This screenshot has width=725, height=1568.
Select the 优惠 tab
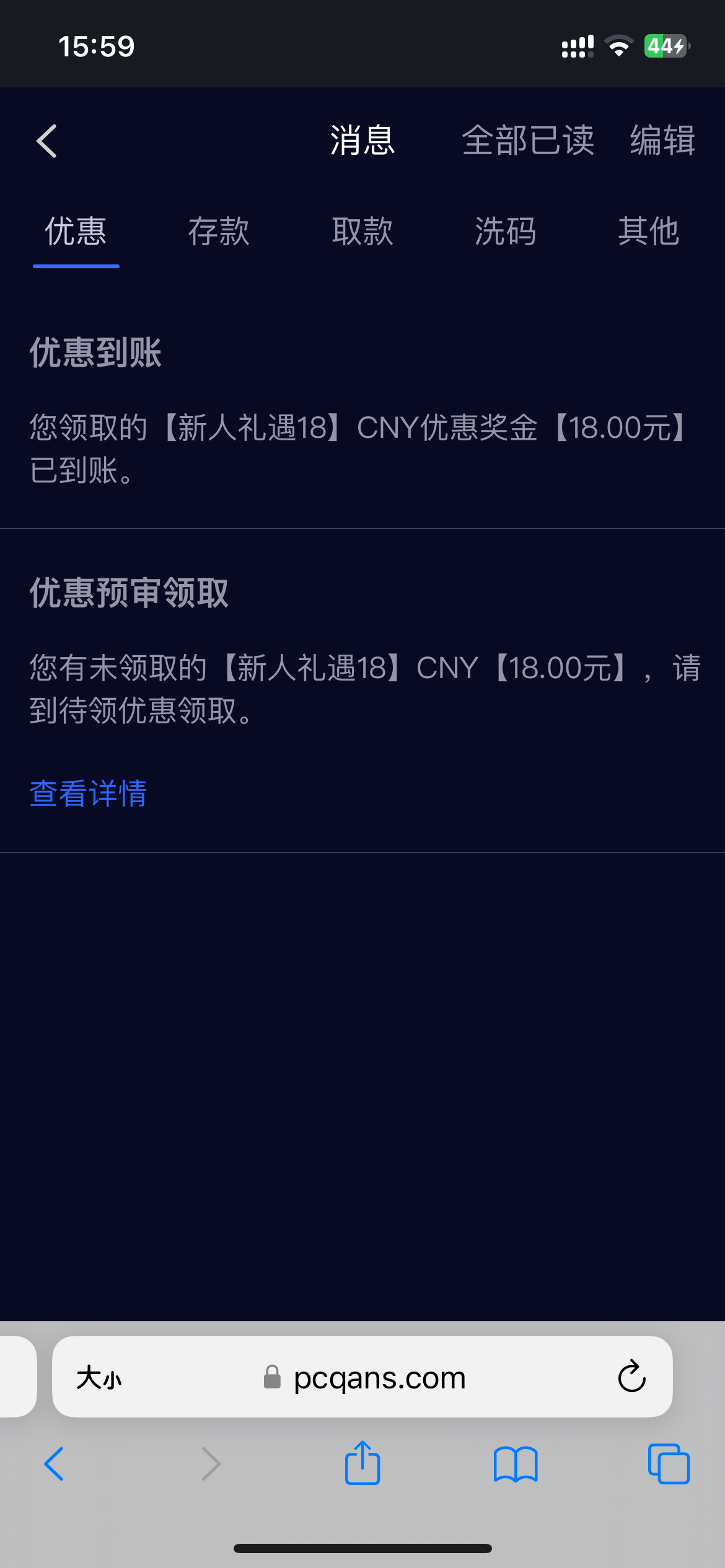(x=76, y=232)
